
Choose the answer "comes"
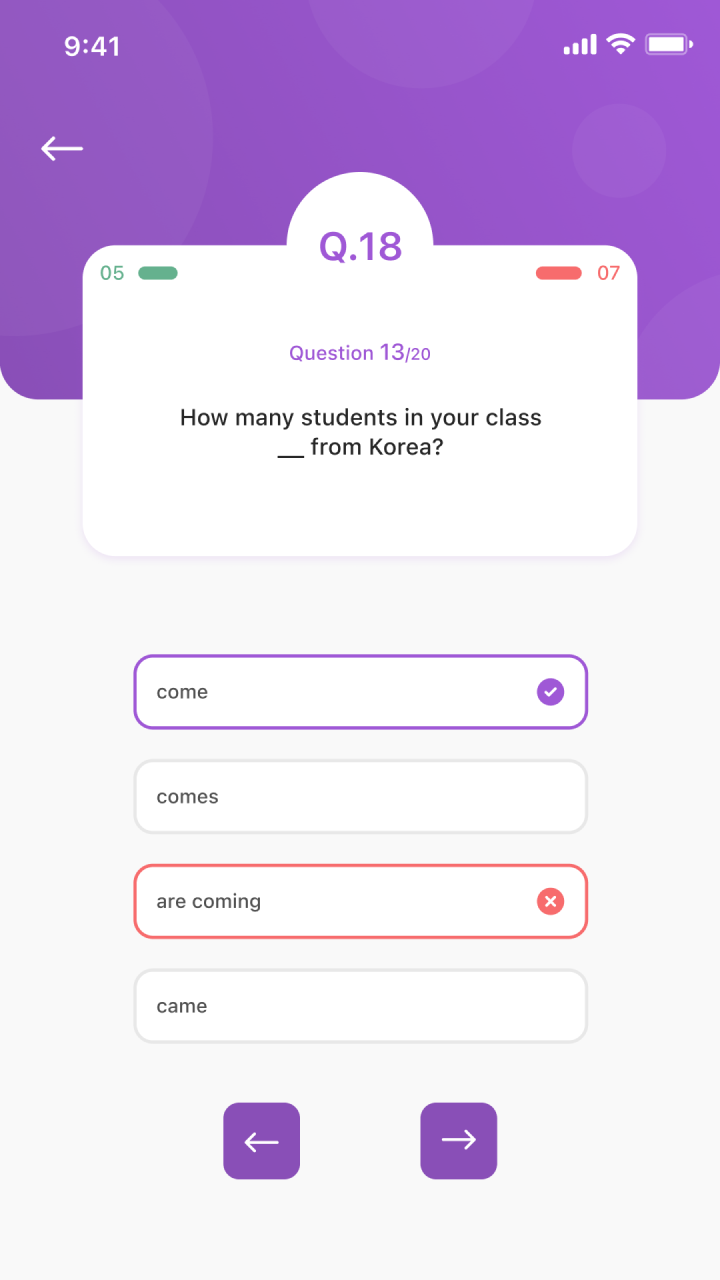(360, 797)
